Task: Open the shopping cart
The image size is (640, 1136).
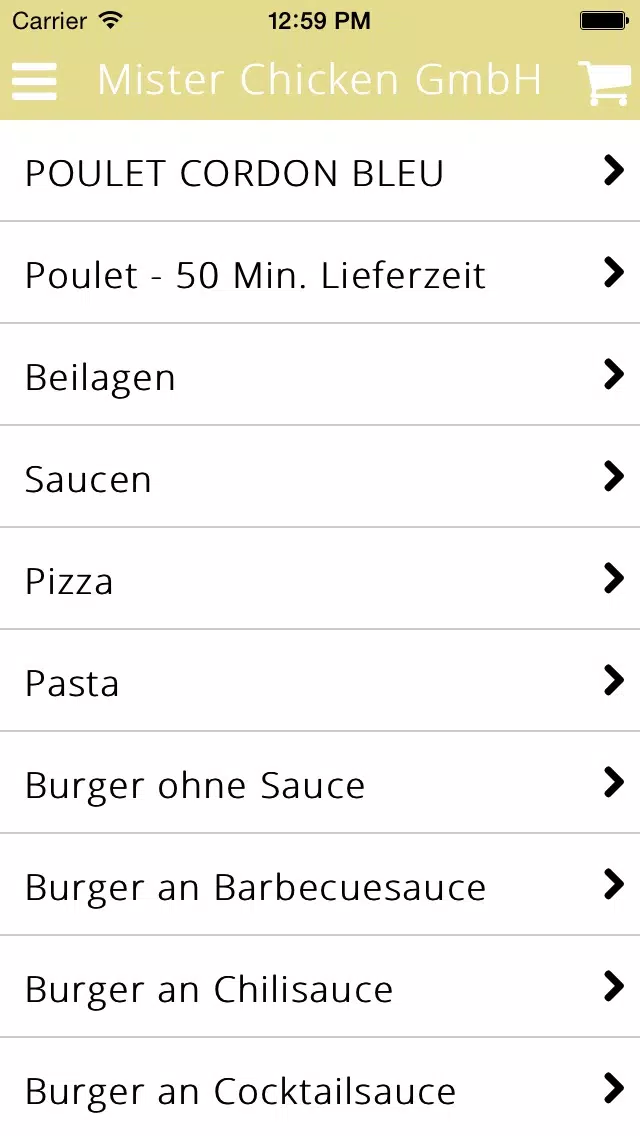Action: click(x=604, y=82)
